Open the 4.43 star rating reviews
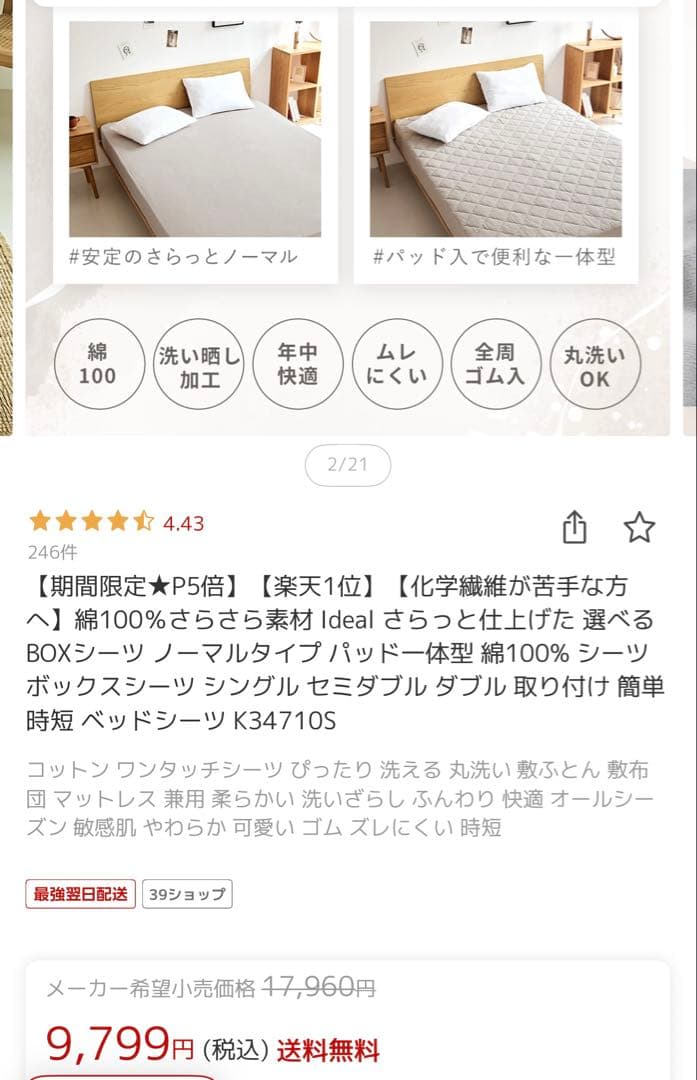Image resolution: width=697 pixels, height=1080 pixels. coord(117,522)
